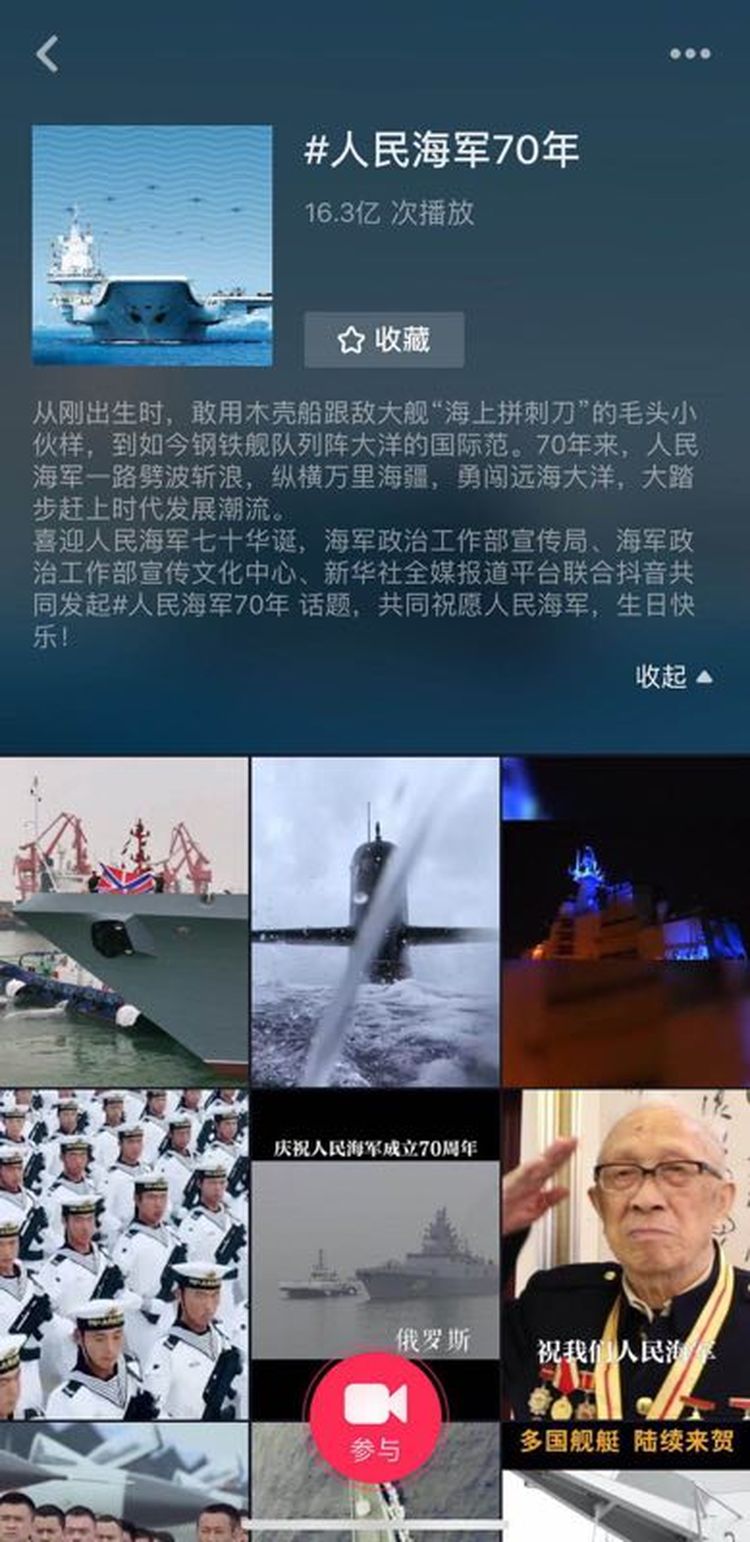Image resolution: width=750 pixels, height=1542 pixels.
Task: Open the blue-lit night ship video
Action: (x=626, y=920)
